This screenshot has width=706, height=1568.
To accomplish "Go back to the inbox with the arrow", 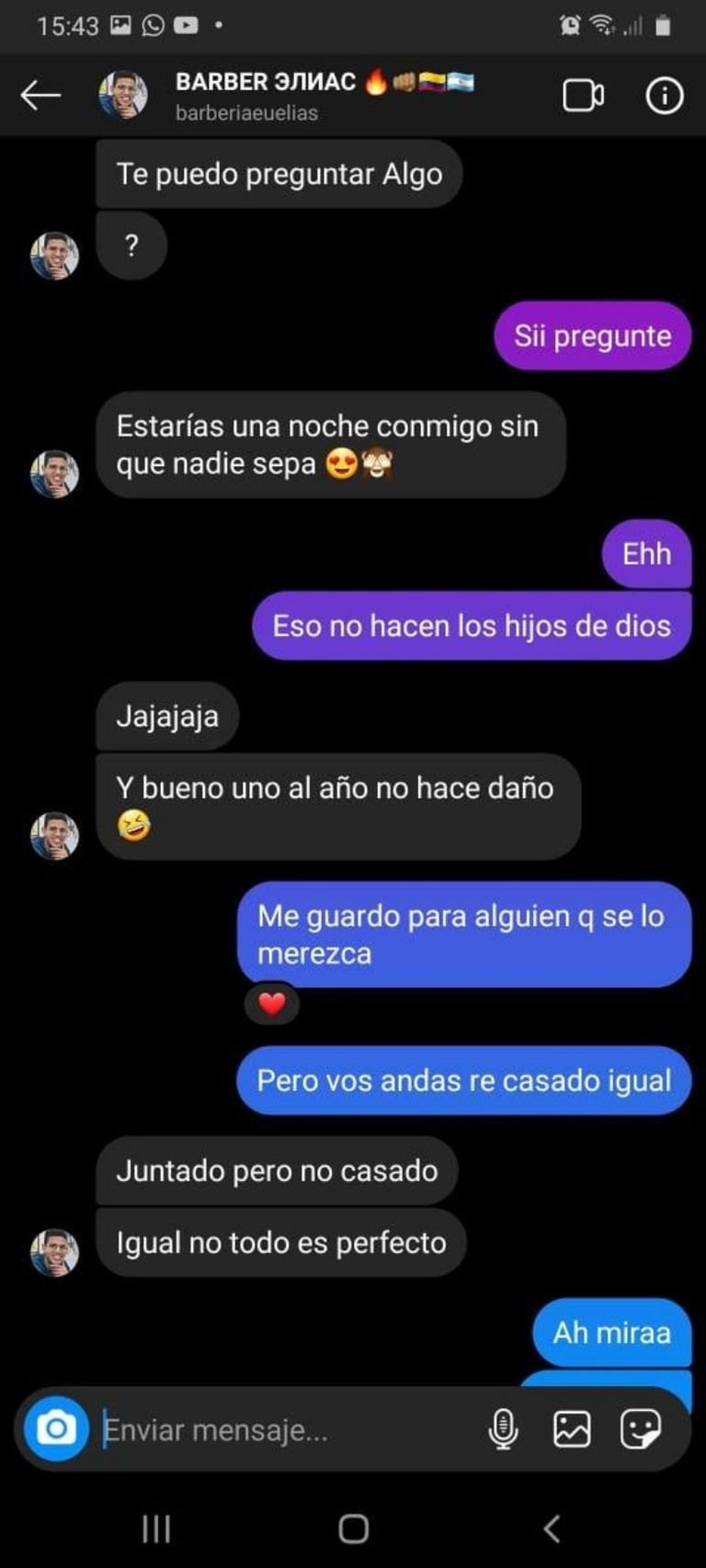I will [40, 96].
